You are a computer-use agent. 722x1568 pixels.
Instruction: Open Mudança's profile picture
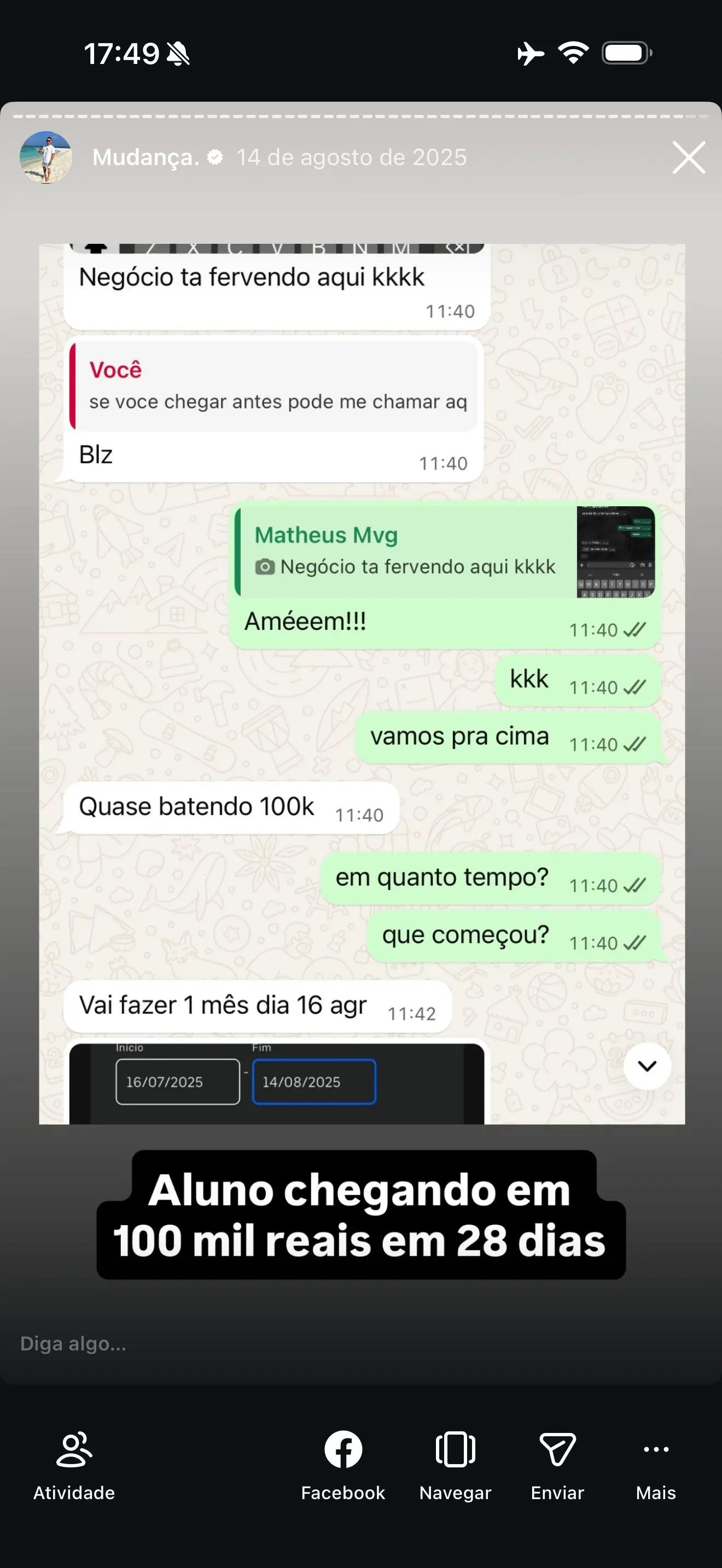45,157
